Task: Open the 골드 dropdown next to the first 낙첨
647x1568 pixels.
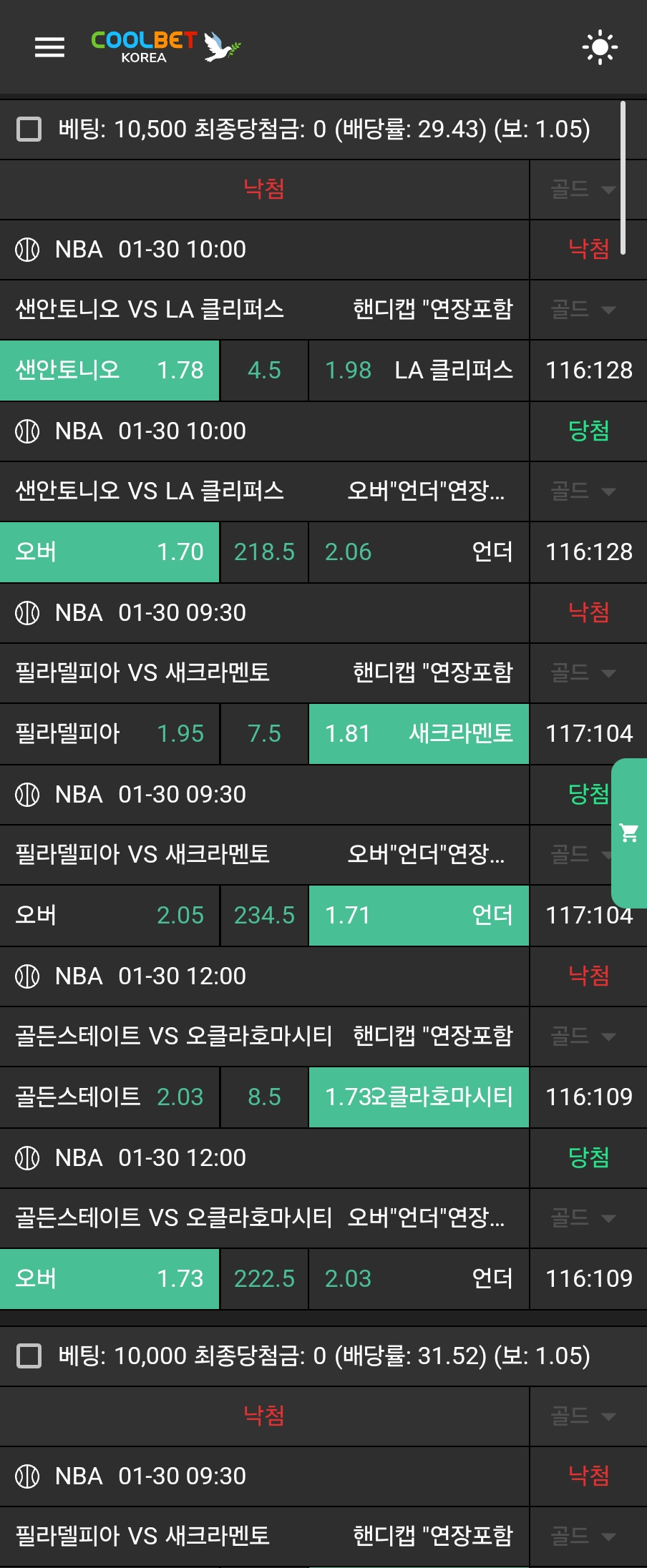Action: click(x=583, y=190)
